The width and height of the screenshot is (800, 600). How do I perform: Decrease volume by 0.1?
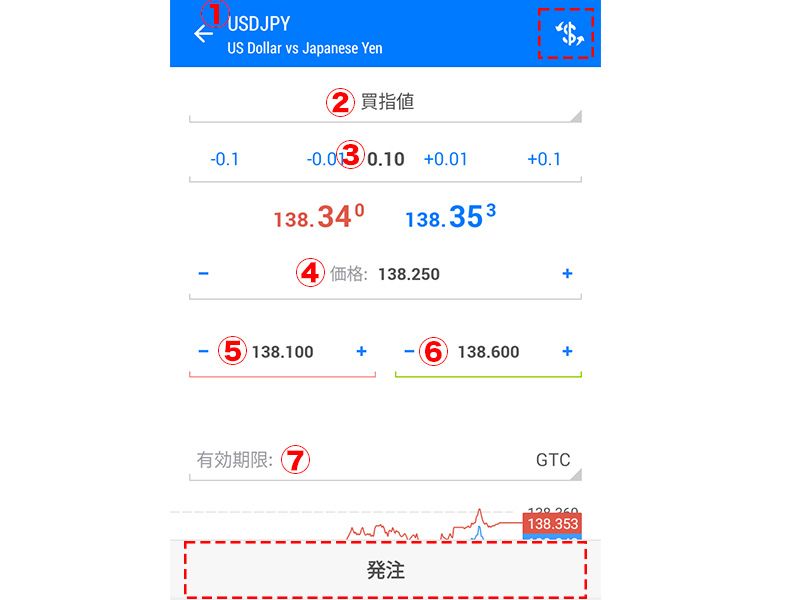[x=224, y=159]
